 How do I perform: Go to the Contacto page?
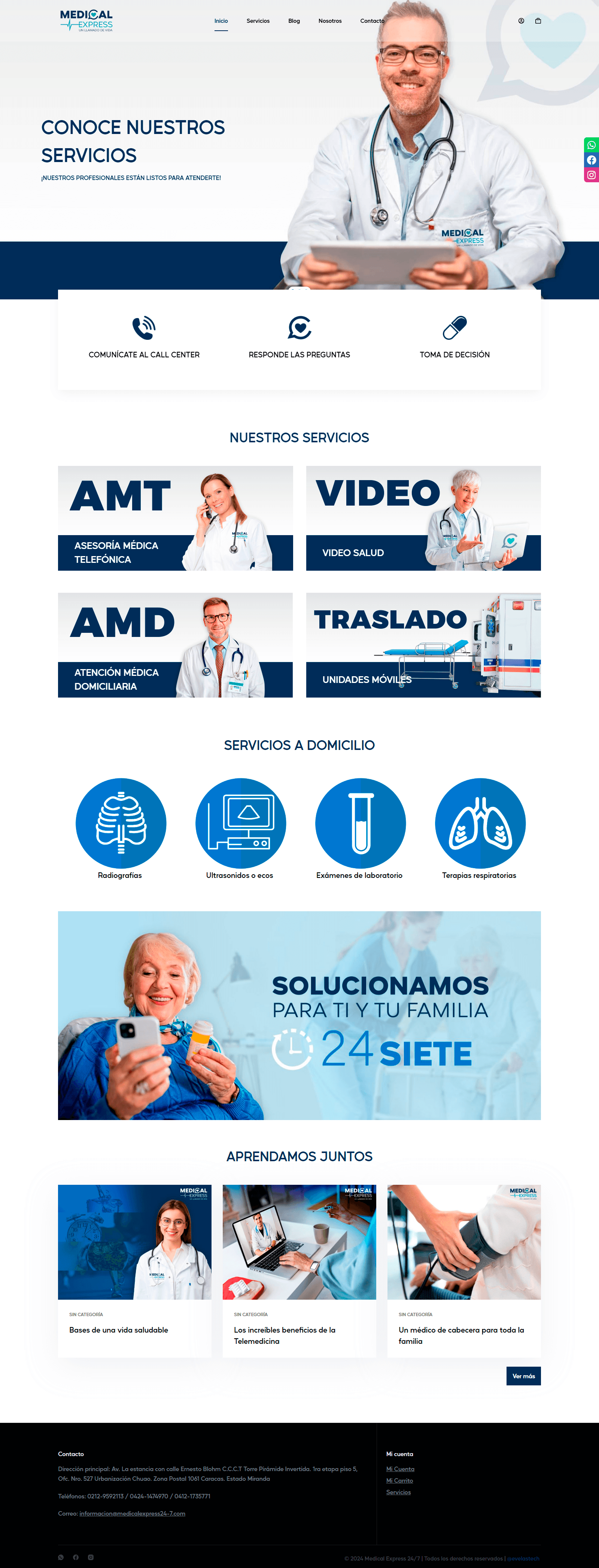pyautogui.click(x=372, y=21)
